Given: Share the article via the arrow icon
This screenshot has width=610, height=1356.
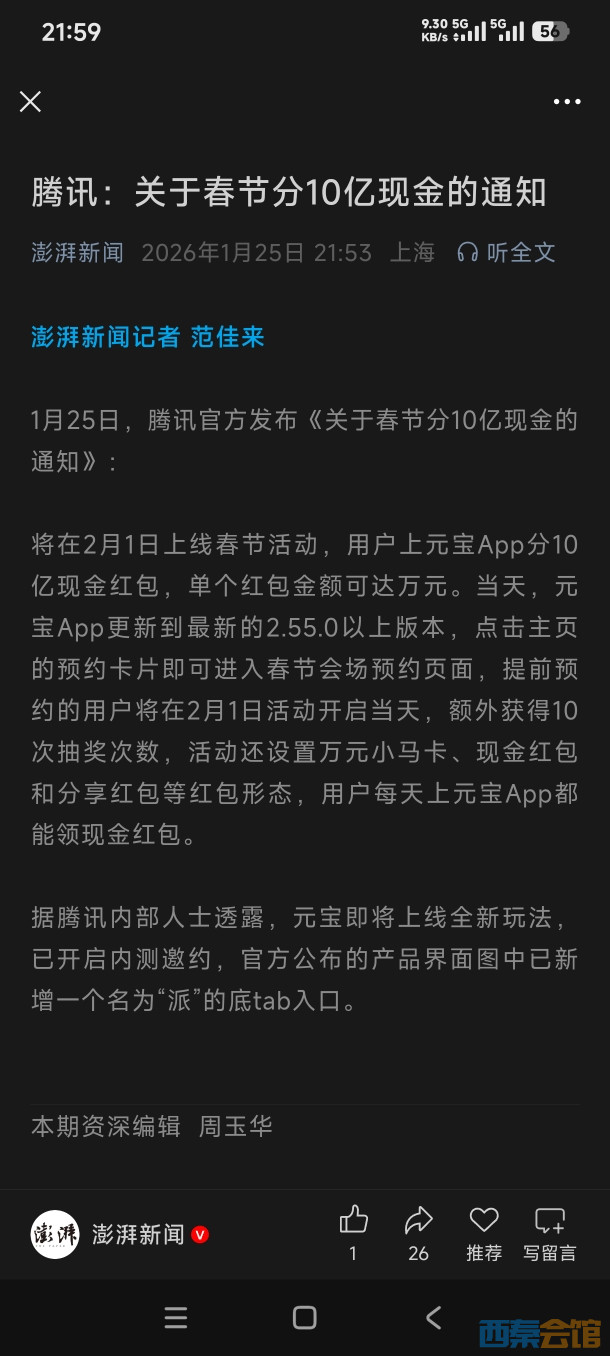Looking at the screenshot, I should click(x=418, y=1220).
